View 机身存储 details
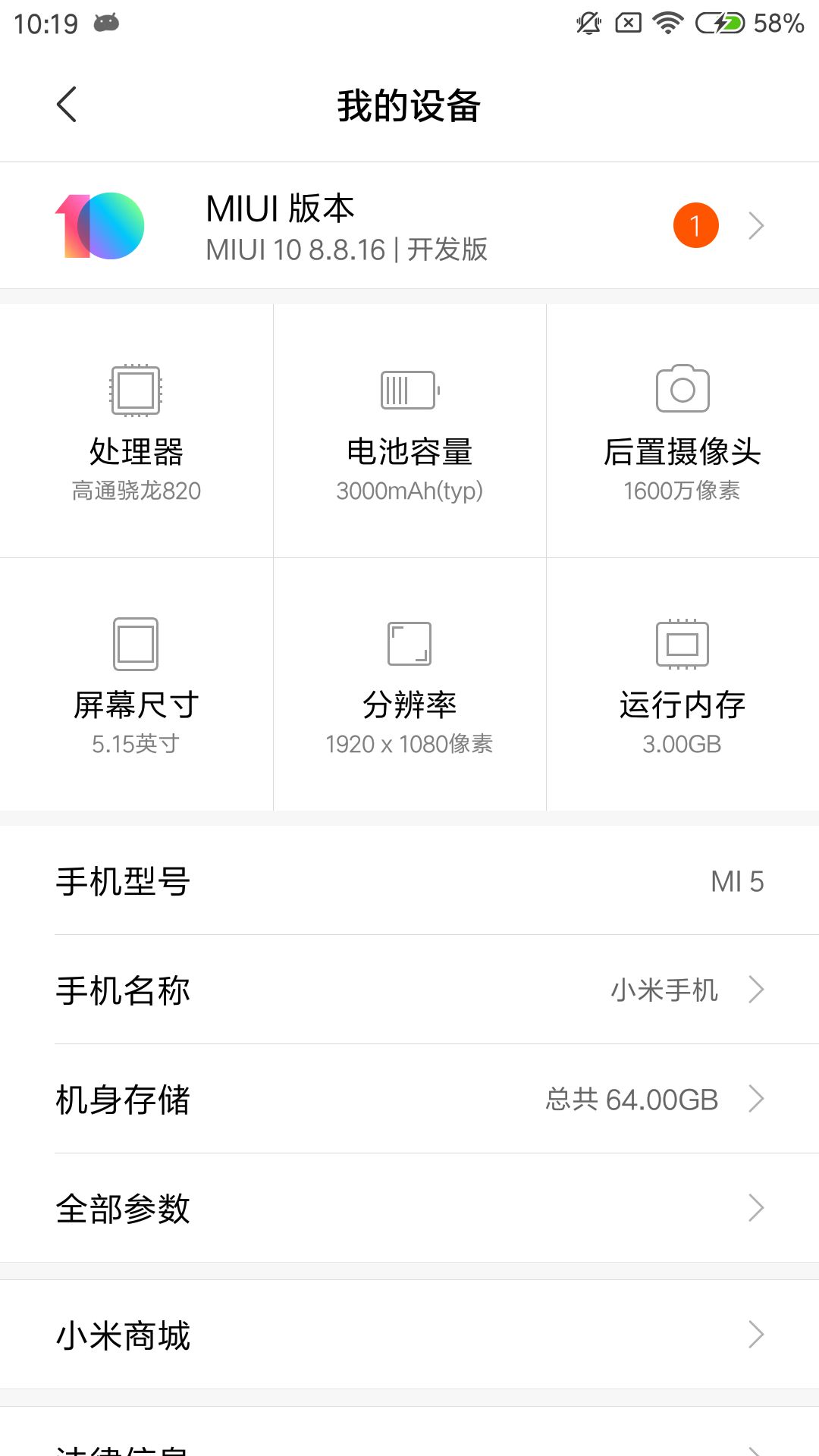This screenshot has width=819, height=1456. point(409,1099)
